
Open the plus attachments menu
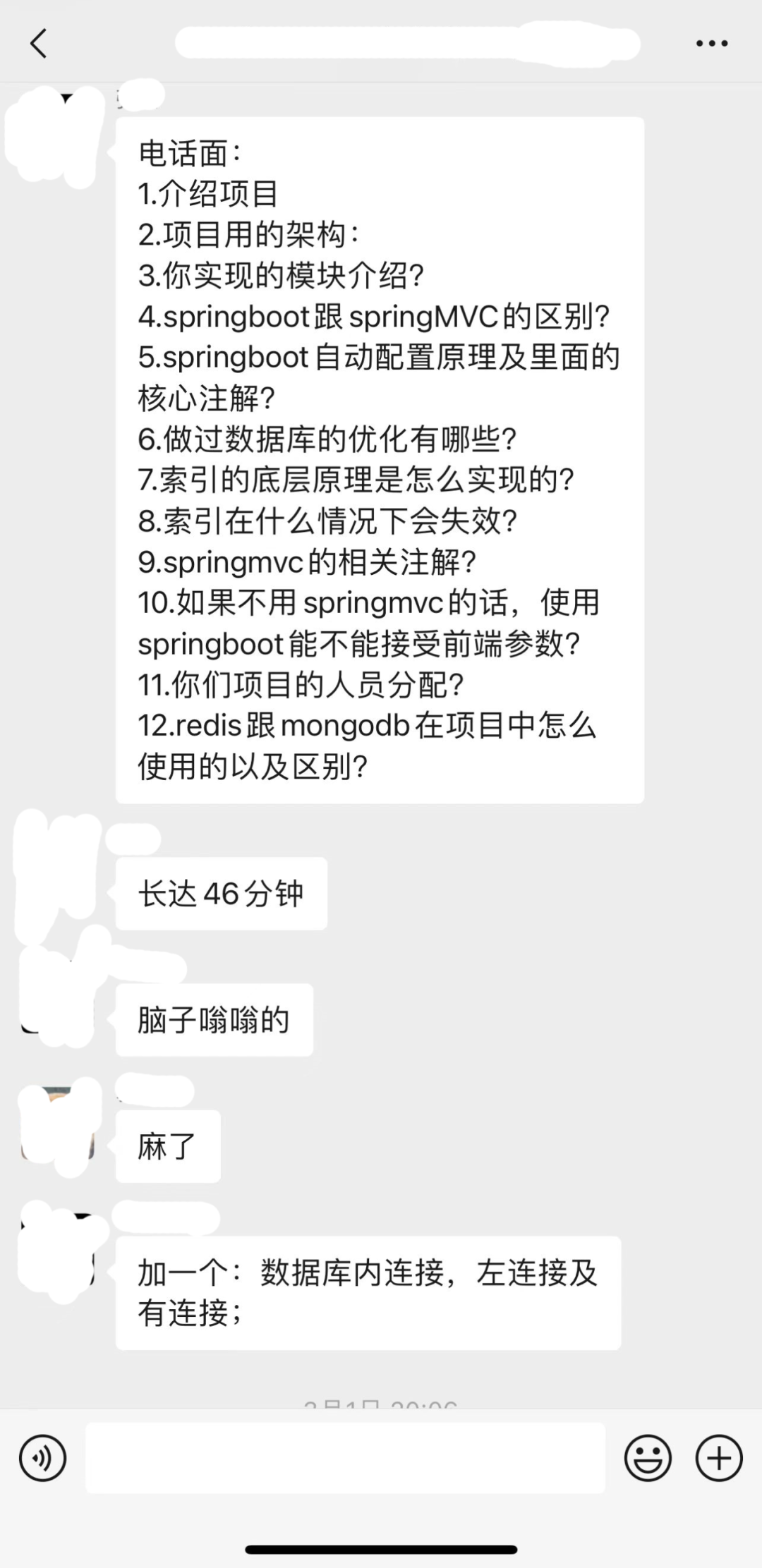point(719,1458)
